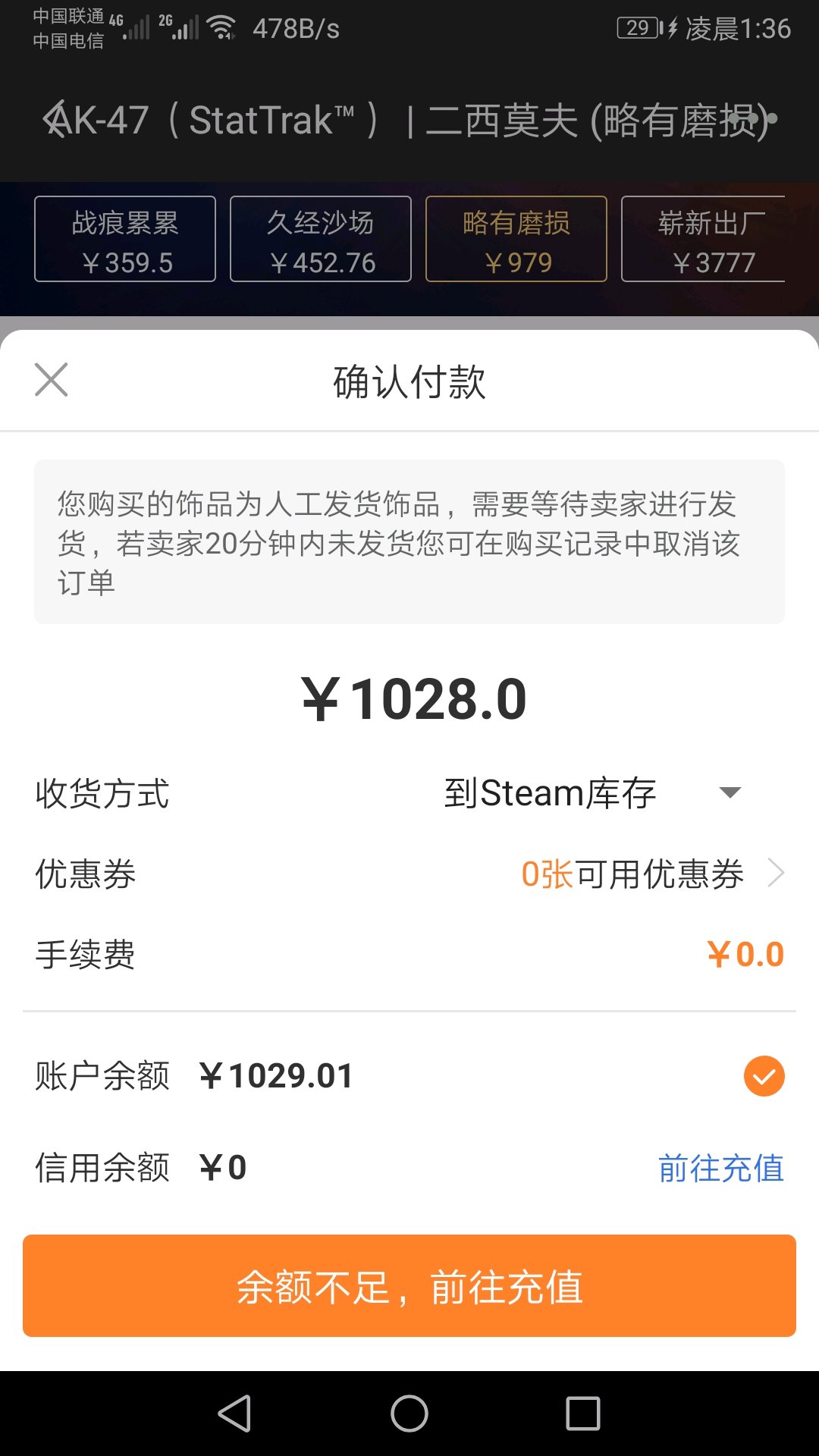Choose the 久经沙场 ¥452.76 wear option
This screenshot has height=1456, width=819.
tap(321, 240)
